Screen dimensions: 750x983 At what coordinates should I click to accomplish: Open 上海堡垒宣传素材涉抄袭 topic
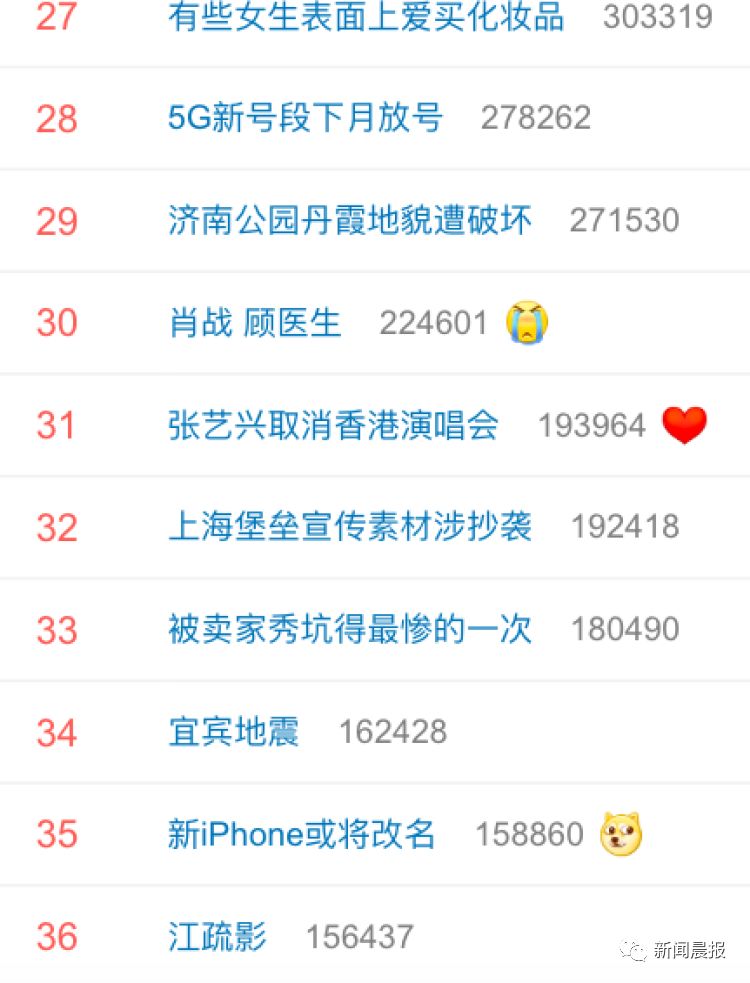coord(350,527)
